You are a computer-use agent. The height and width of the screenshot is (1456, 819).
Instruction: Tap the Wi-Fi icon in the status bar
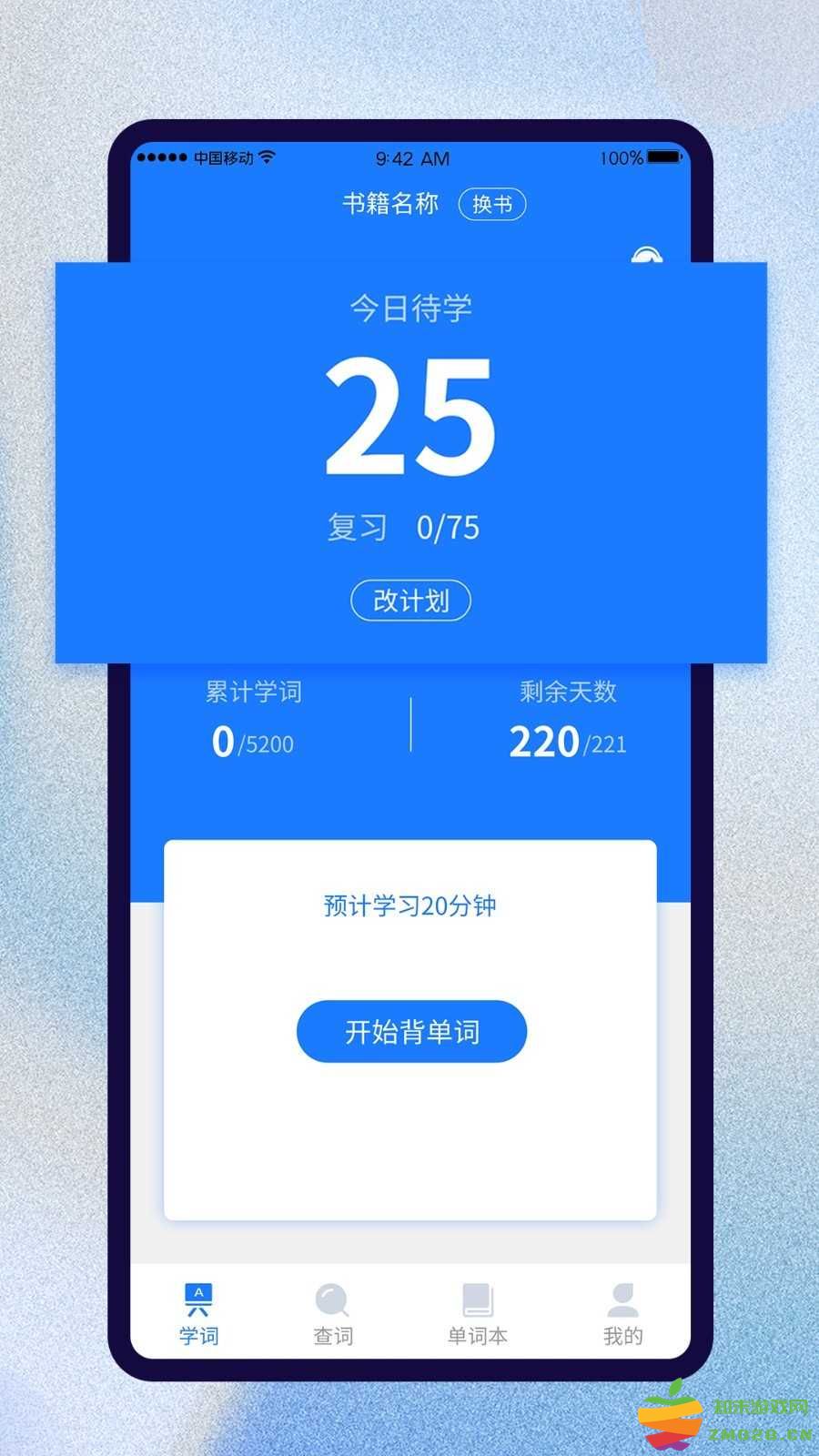pyautogui.click(x=267, y=157)
